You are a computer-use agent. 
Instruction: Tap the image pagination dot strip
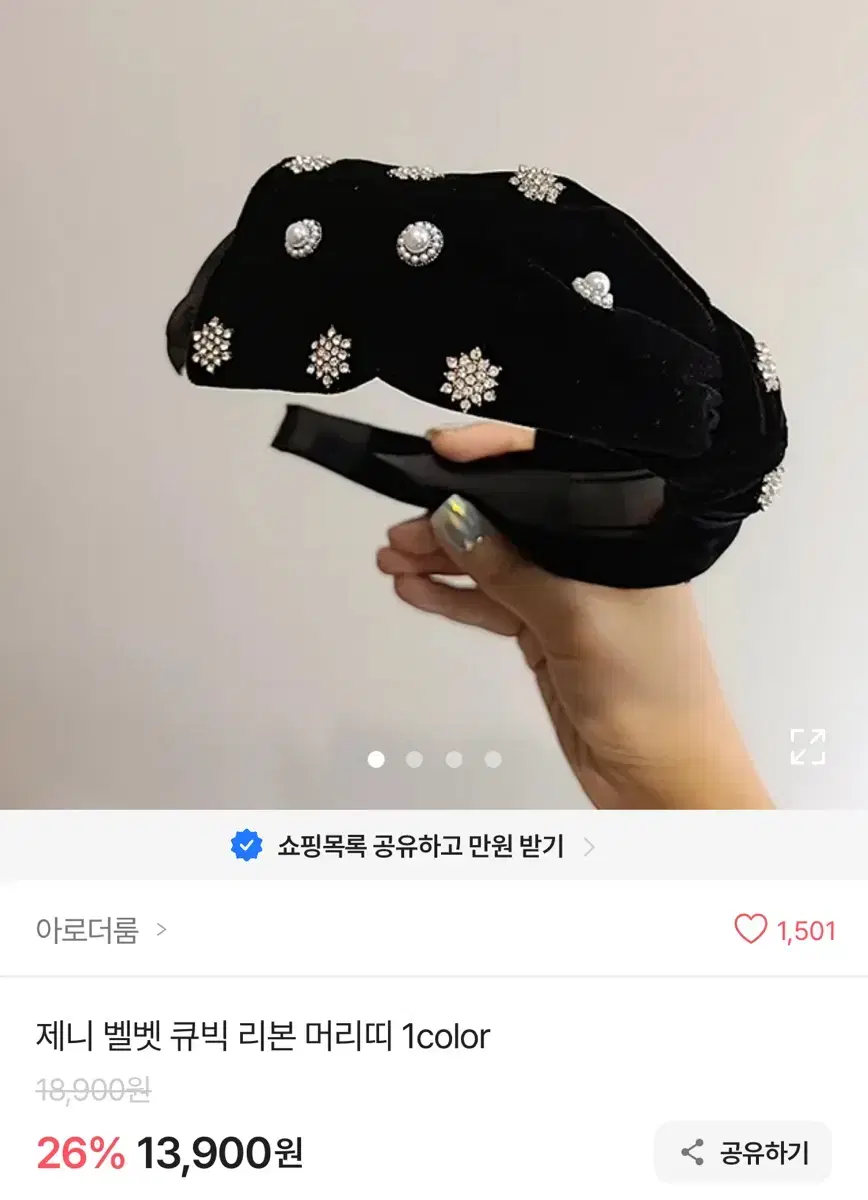coord(433,758)
